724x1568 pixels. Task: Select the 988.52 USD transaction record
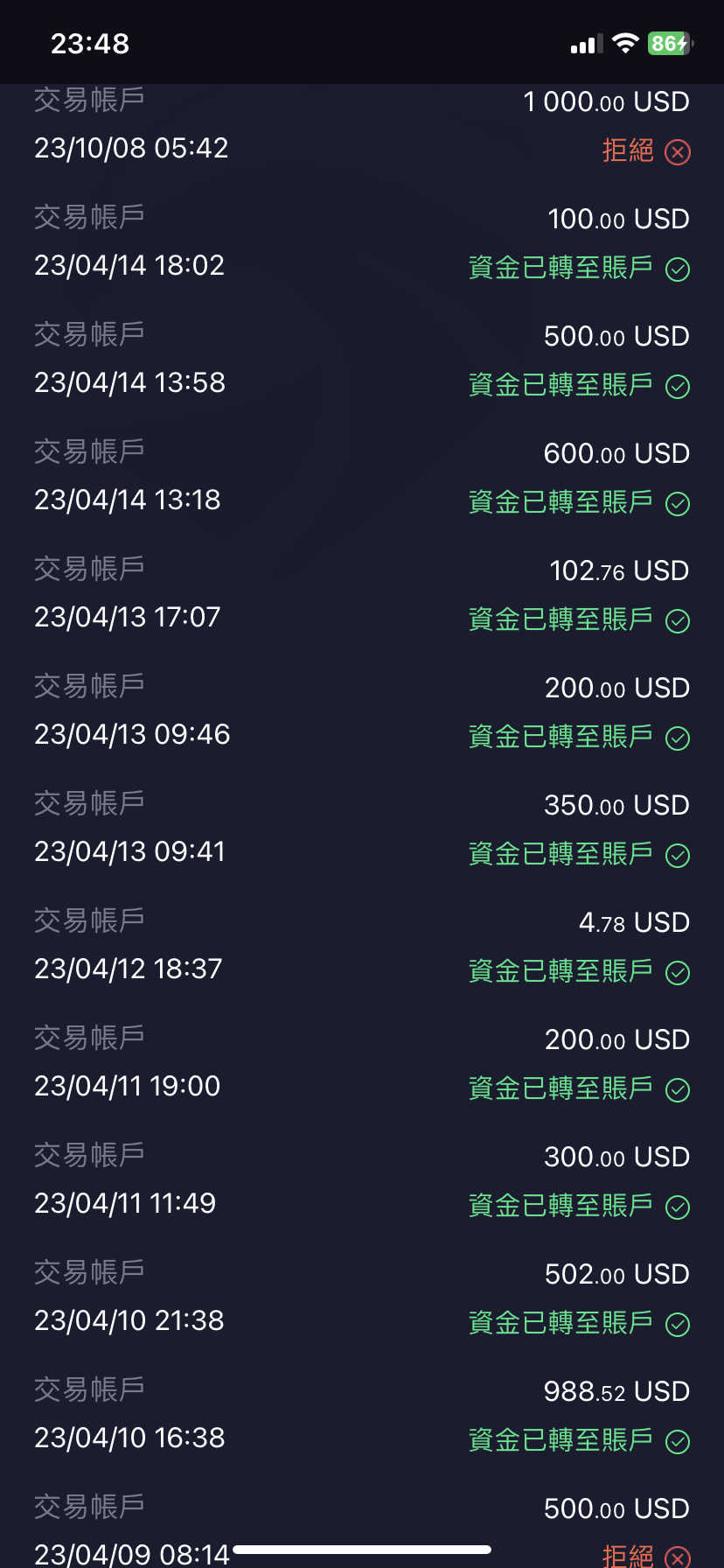click(362, 1415)
